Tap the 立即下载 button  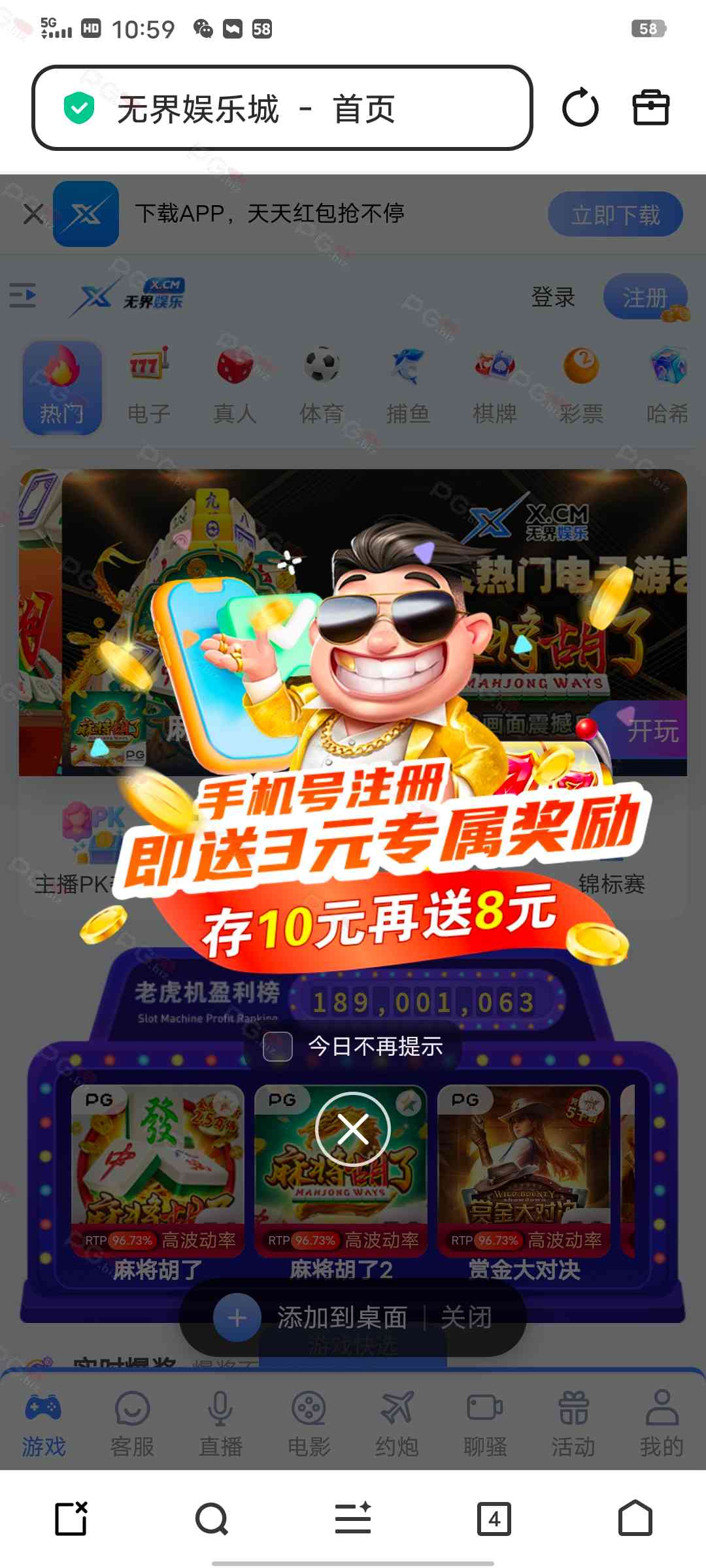point(614,214)
